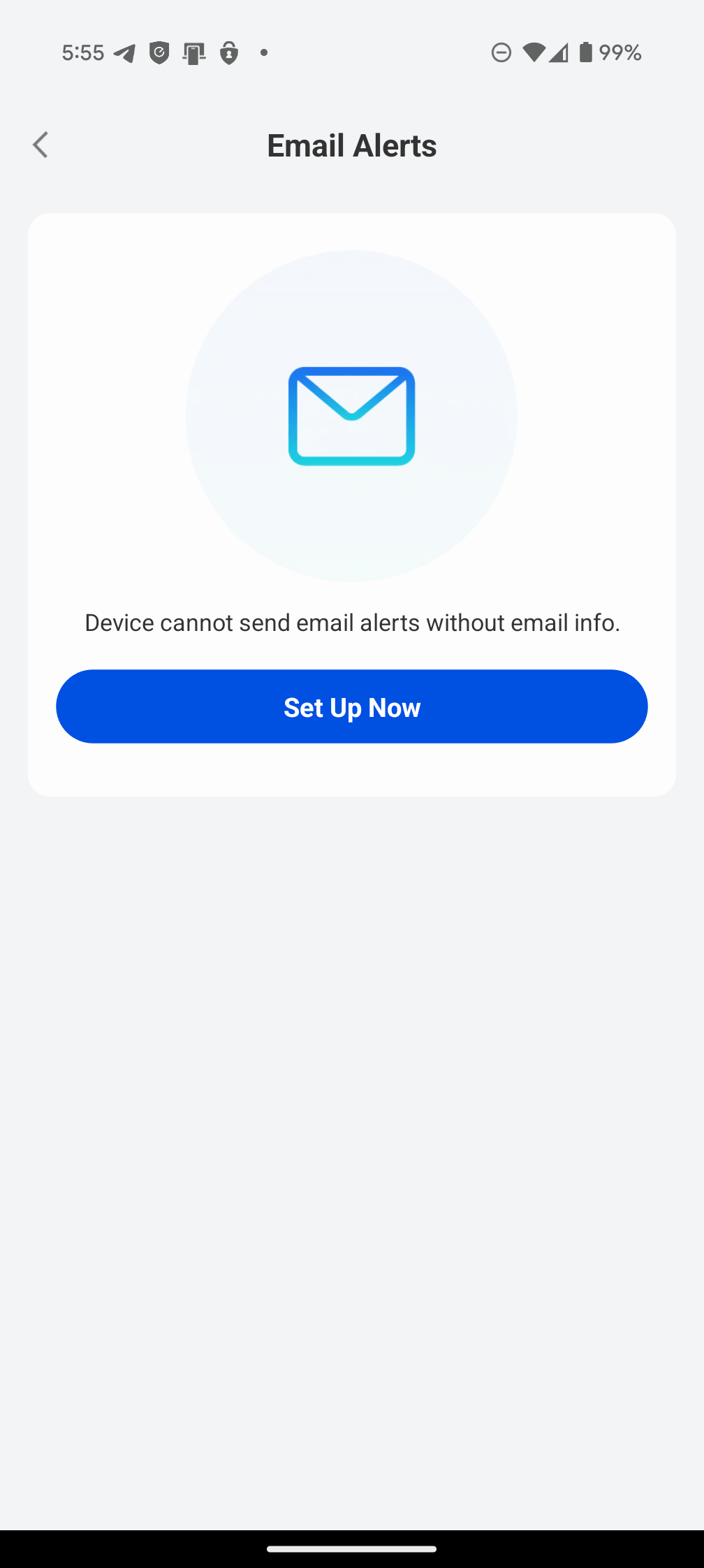The image size is (704, 1568).
Task: Tap the Set Up Now button
Action: coord(352,706)
